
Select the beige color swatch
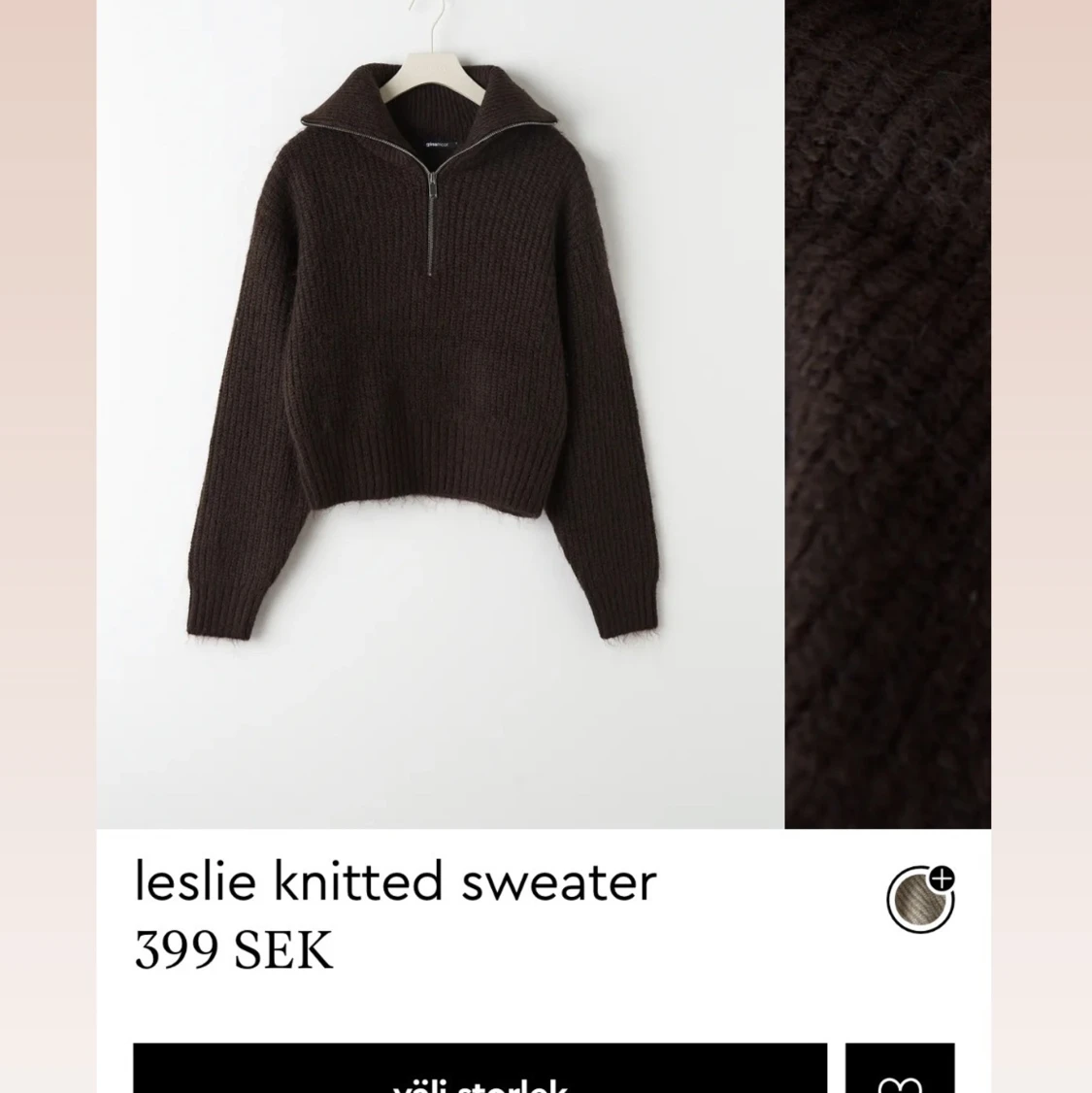pyautogui.click(x=920, y=899)
